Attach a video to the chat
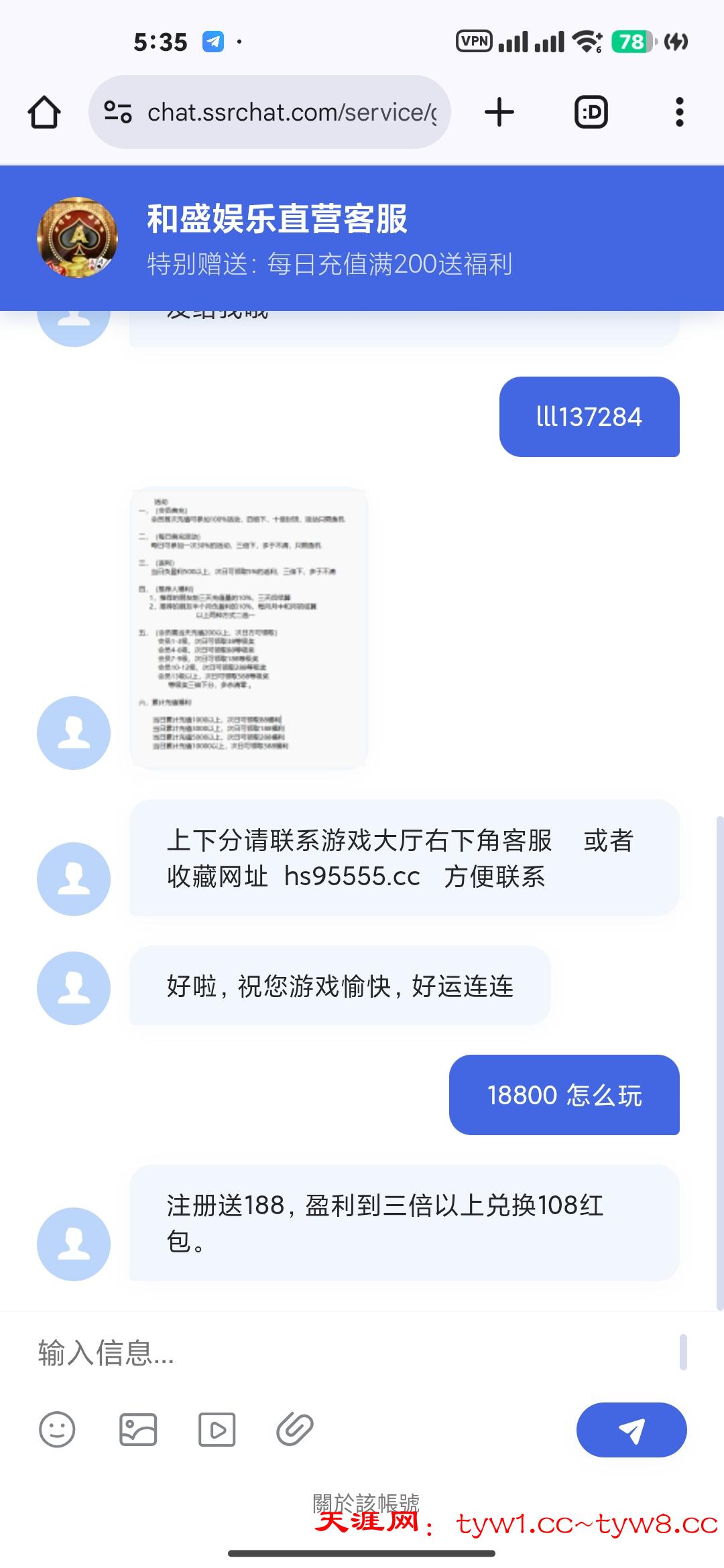 click(217, 1429)
